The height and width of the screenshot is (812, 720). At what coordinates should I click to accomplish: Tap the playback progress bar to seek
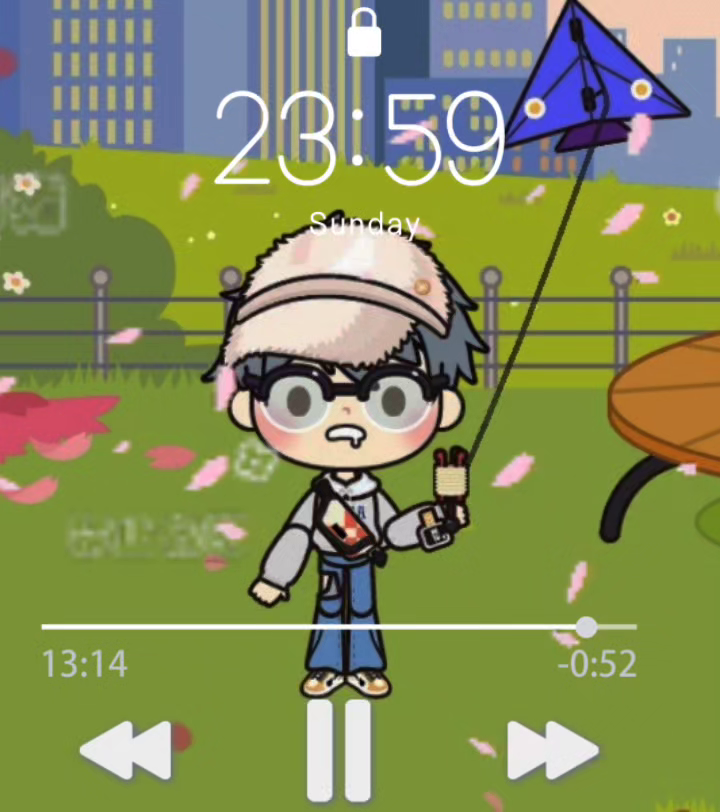coord(339,627)
